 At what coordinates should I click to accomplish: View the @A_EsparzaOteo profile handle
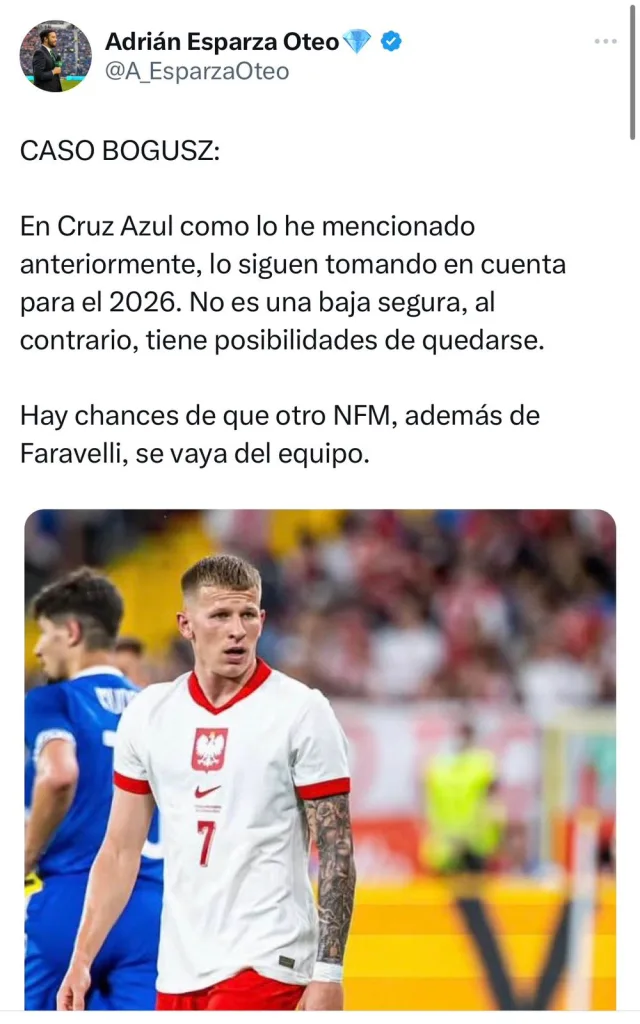click(x=197, y=71)
